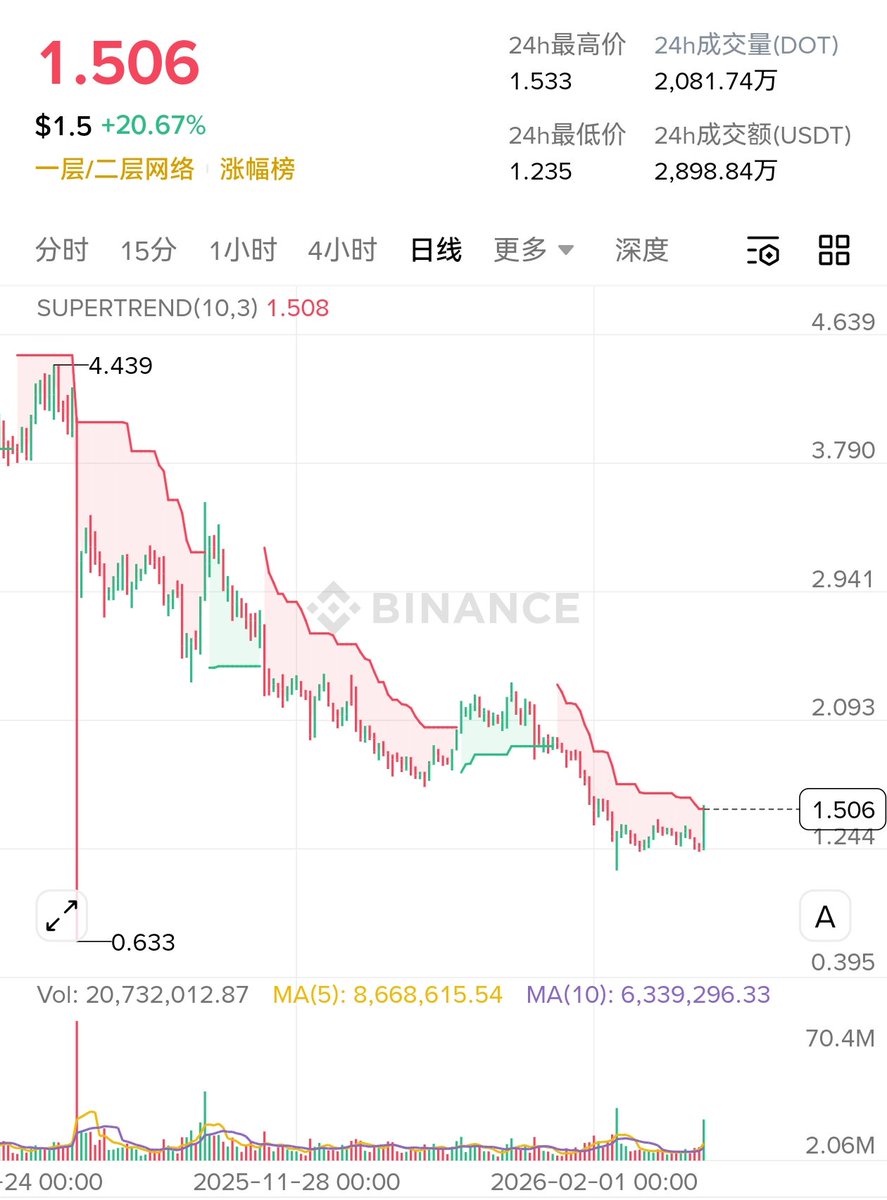Expand the chart to fullscreen
The width and height of the screenshot is (887, 1200).
point(62,915)
